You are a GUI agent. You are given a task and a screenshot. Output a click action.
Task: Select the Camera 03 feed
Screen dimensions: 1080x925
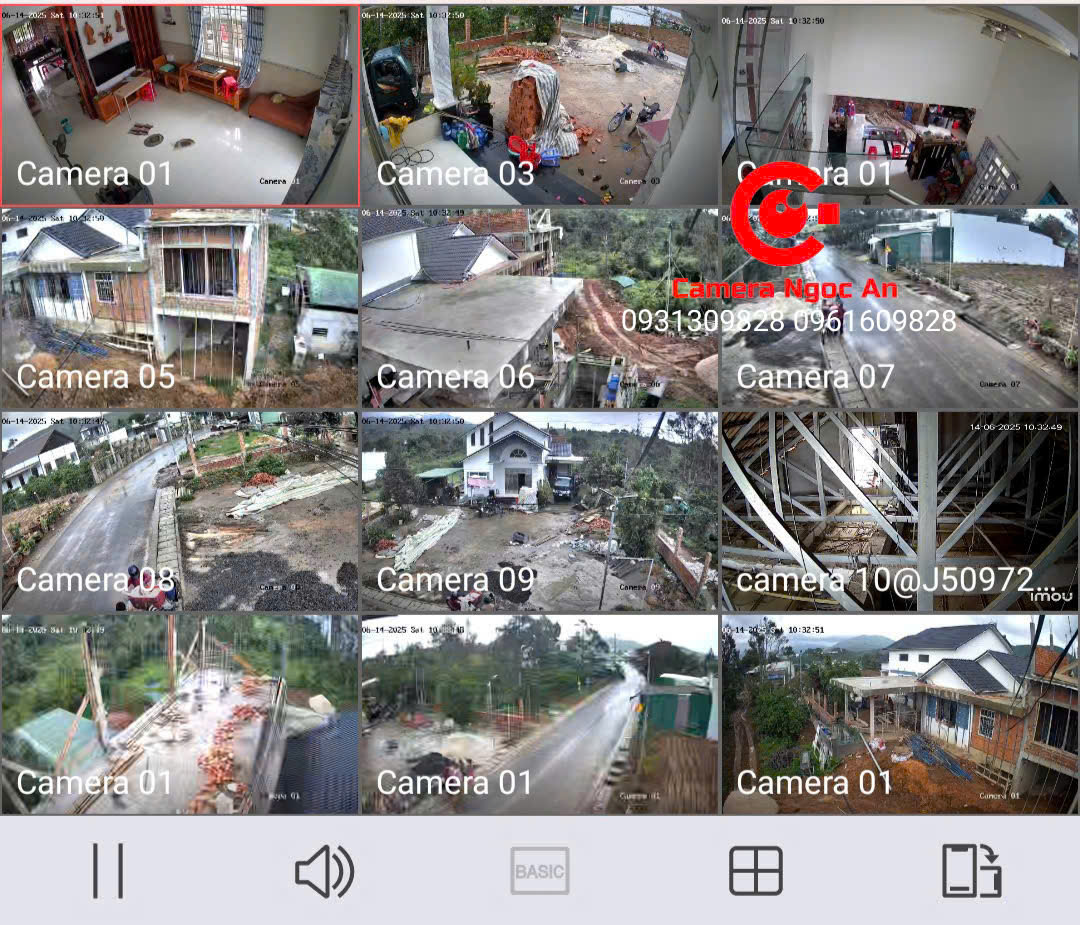[x=540, y=105]
